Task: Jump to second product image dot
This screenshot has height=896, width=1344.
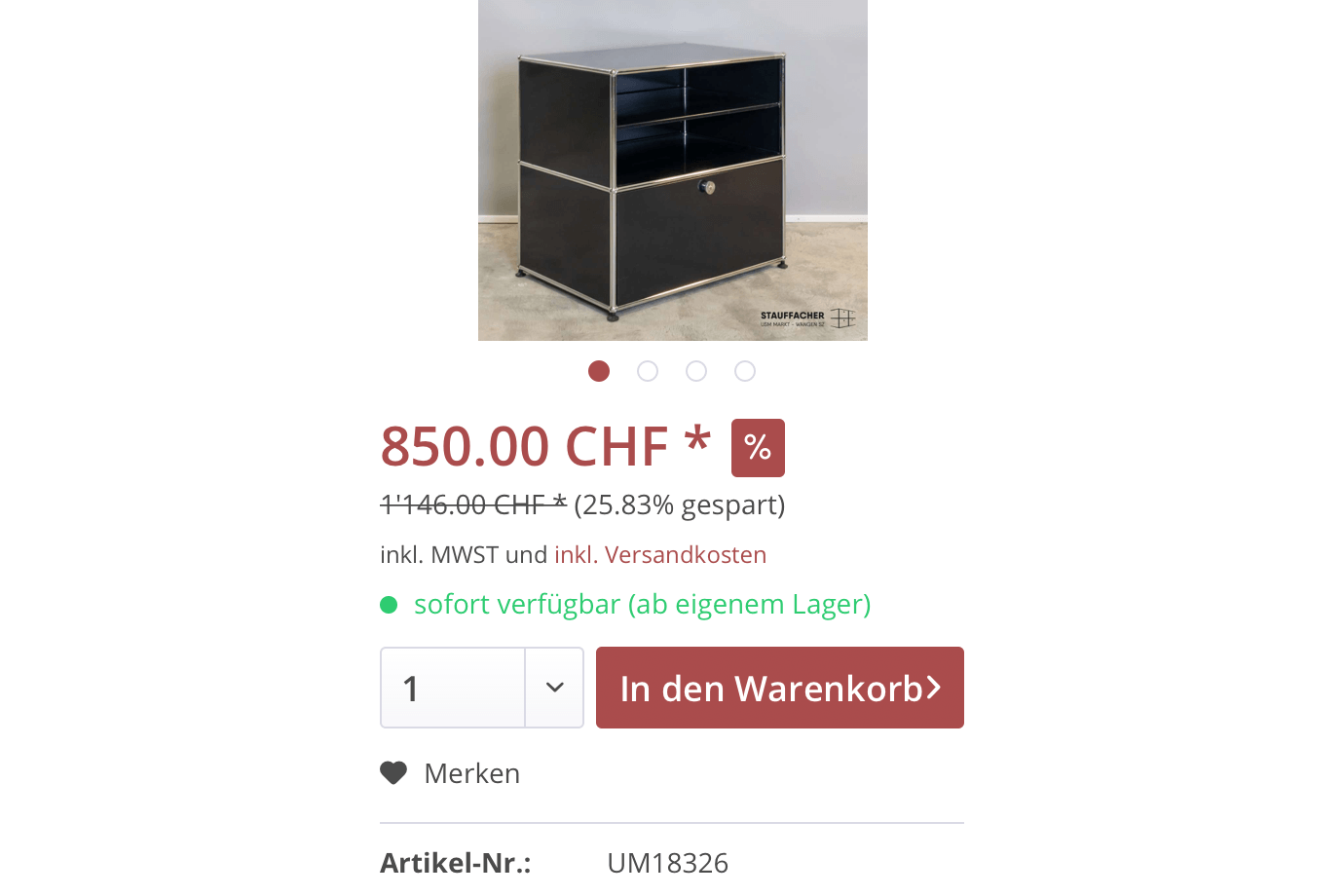Action: [x=648, y=371]
